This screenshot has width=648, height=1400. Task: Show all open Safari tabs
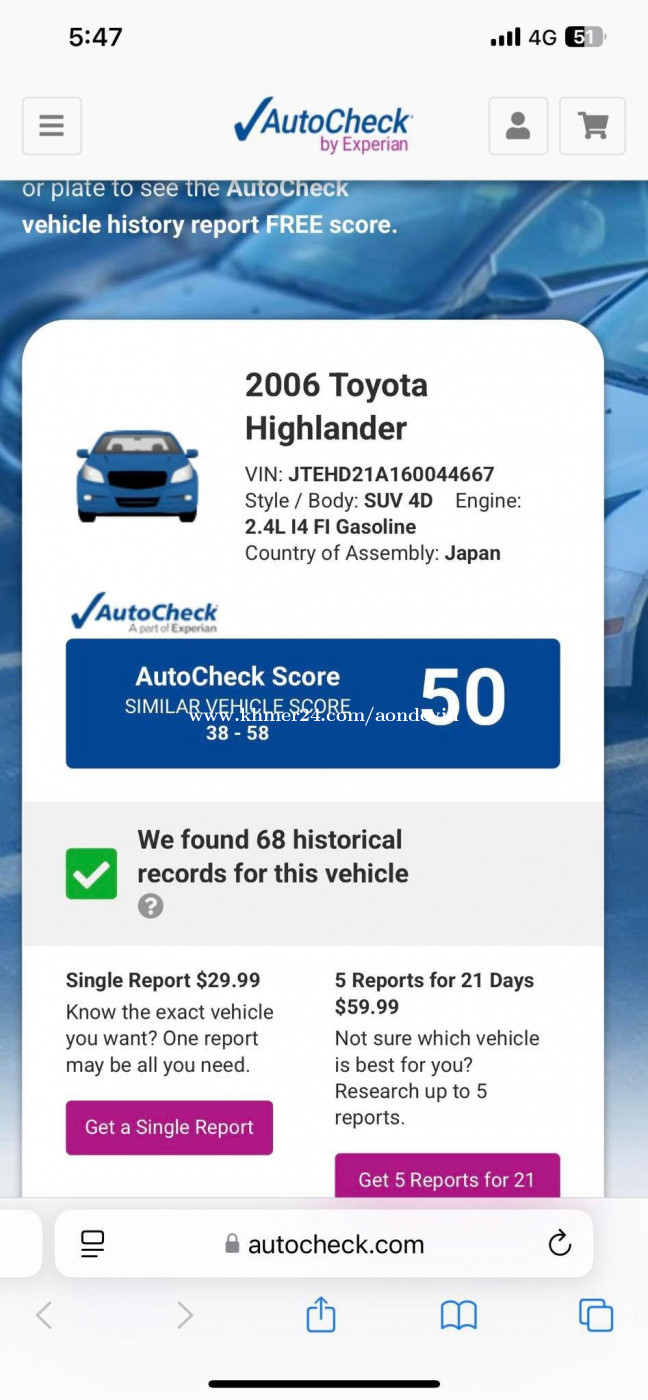coord(596,1315)
